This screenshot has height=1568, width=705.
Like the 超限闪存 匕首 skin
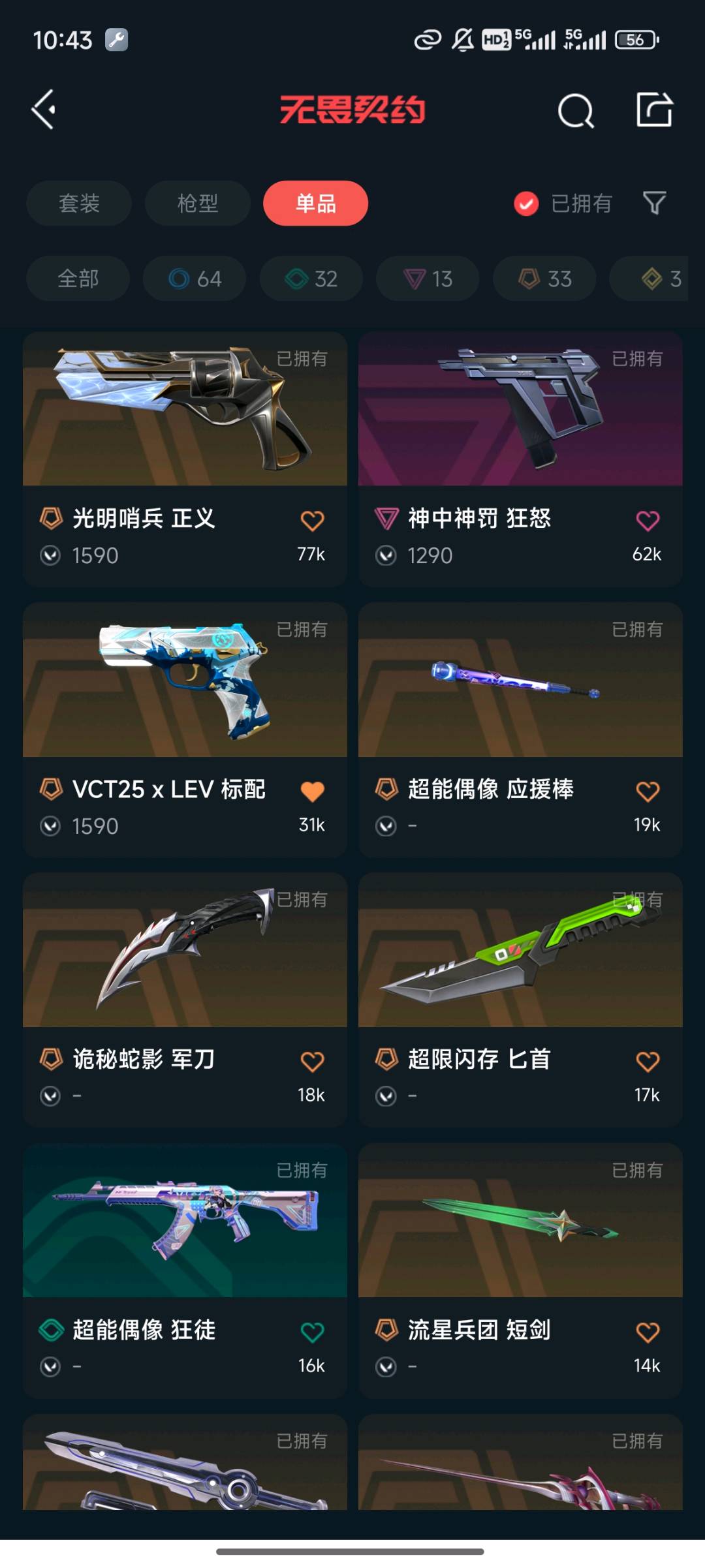648,1062
